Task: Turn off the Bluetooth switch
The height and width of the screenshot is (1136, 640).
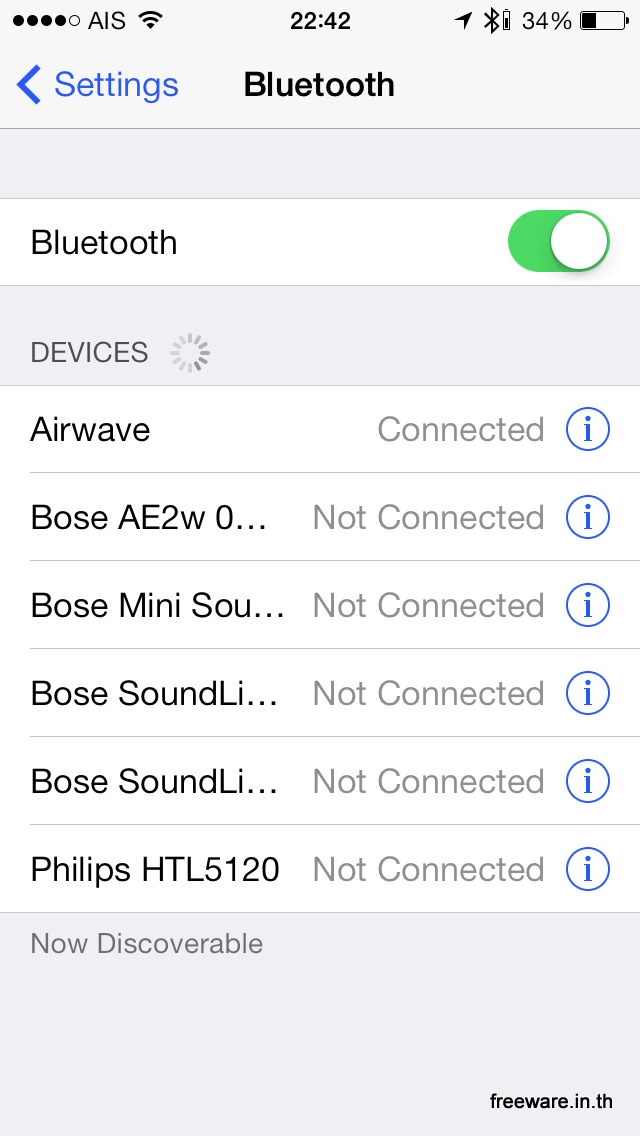Action: (x=559, y=241)
